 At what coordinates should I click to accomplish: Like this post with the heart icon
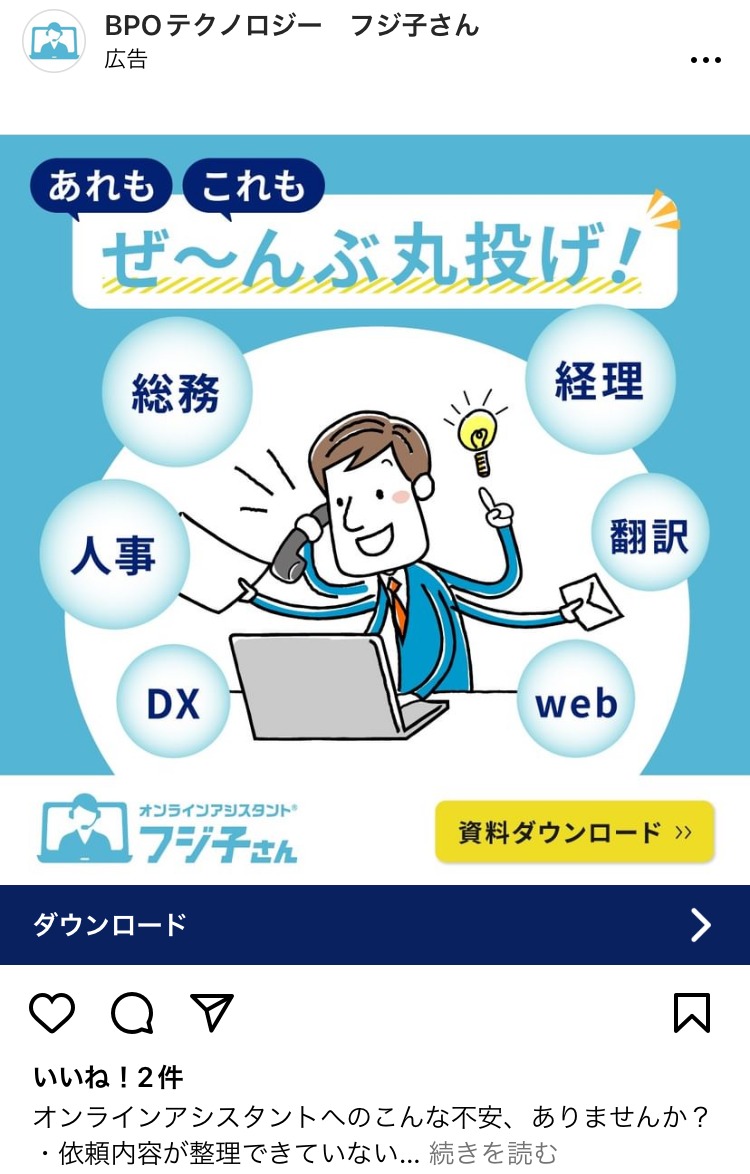coord(52,1013)
